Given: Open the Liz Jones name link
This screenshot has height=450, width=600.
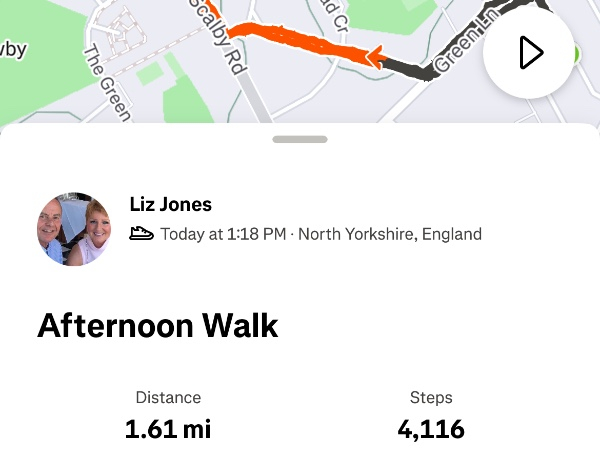Looking at the screenshot, I should tap(170, 204).
